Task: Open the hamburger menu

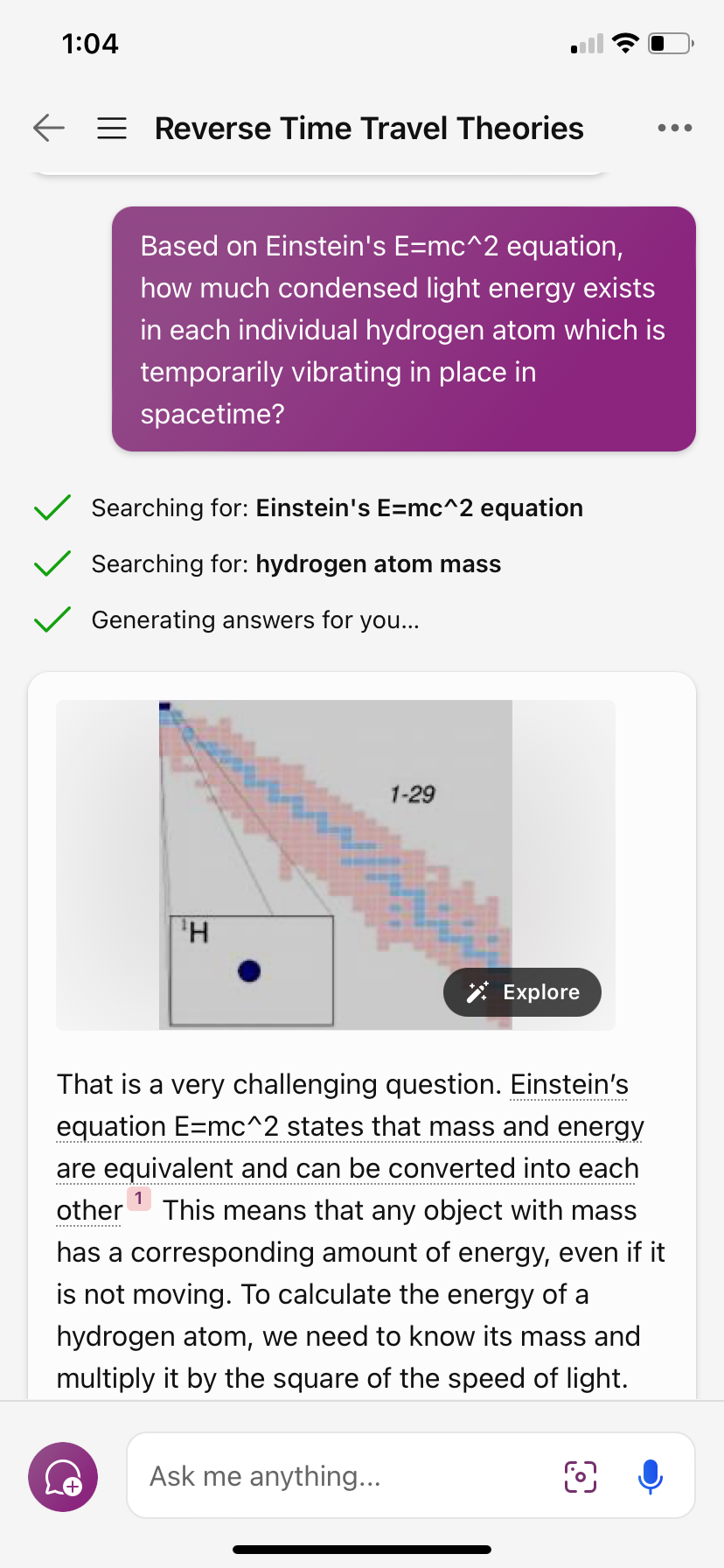Action: [x=112, y=129]
